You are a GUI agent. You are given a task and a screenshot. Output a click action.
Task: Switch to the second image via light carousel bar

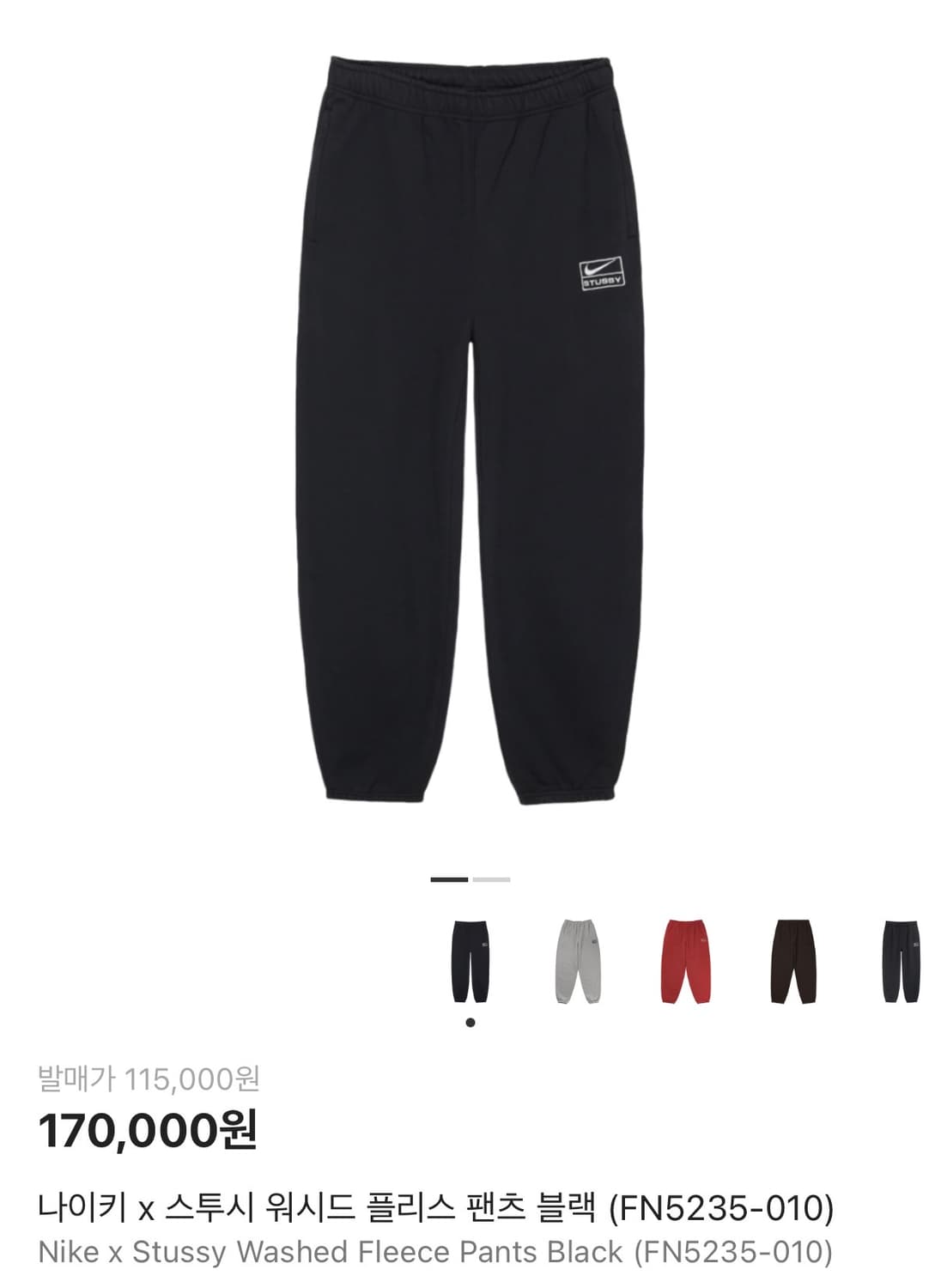pos(491,878)
